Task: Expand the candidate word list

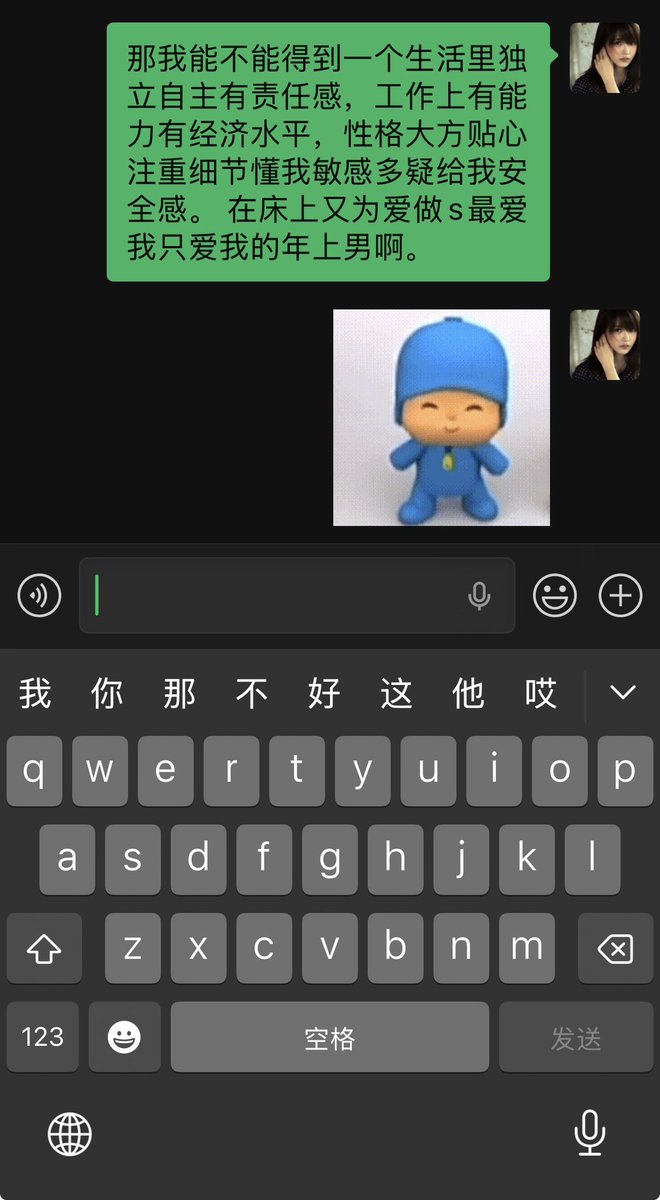Action: (623, 692)
